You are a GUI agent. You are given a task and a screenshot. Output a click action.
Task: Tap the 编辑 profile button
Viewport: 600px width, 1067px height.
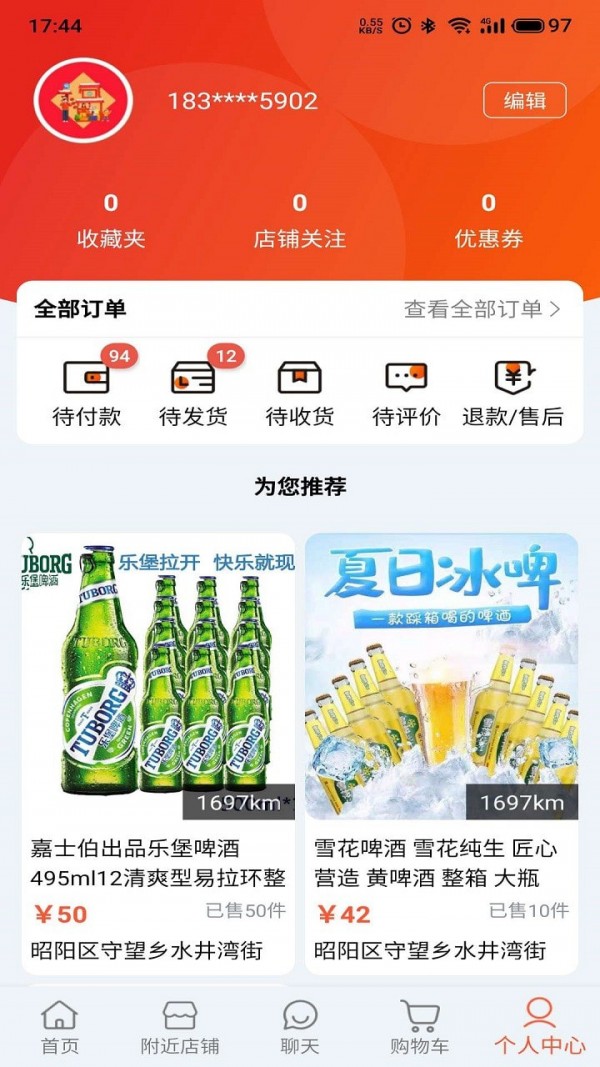524,101
